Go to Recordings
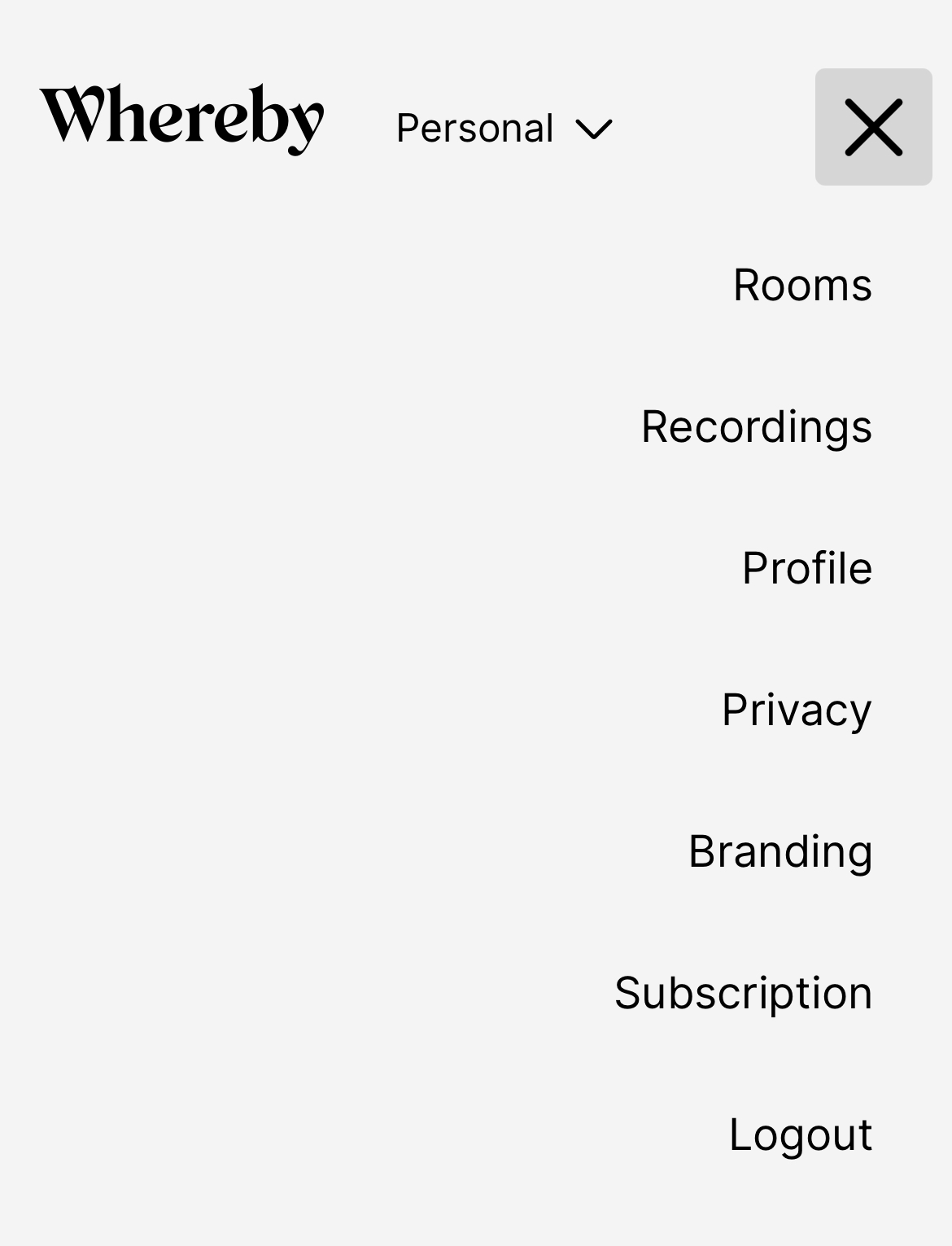This screenshot has width=952, height=1246. coord(756,426)
